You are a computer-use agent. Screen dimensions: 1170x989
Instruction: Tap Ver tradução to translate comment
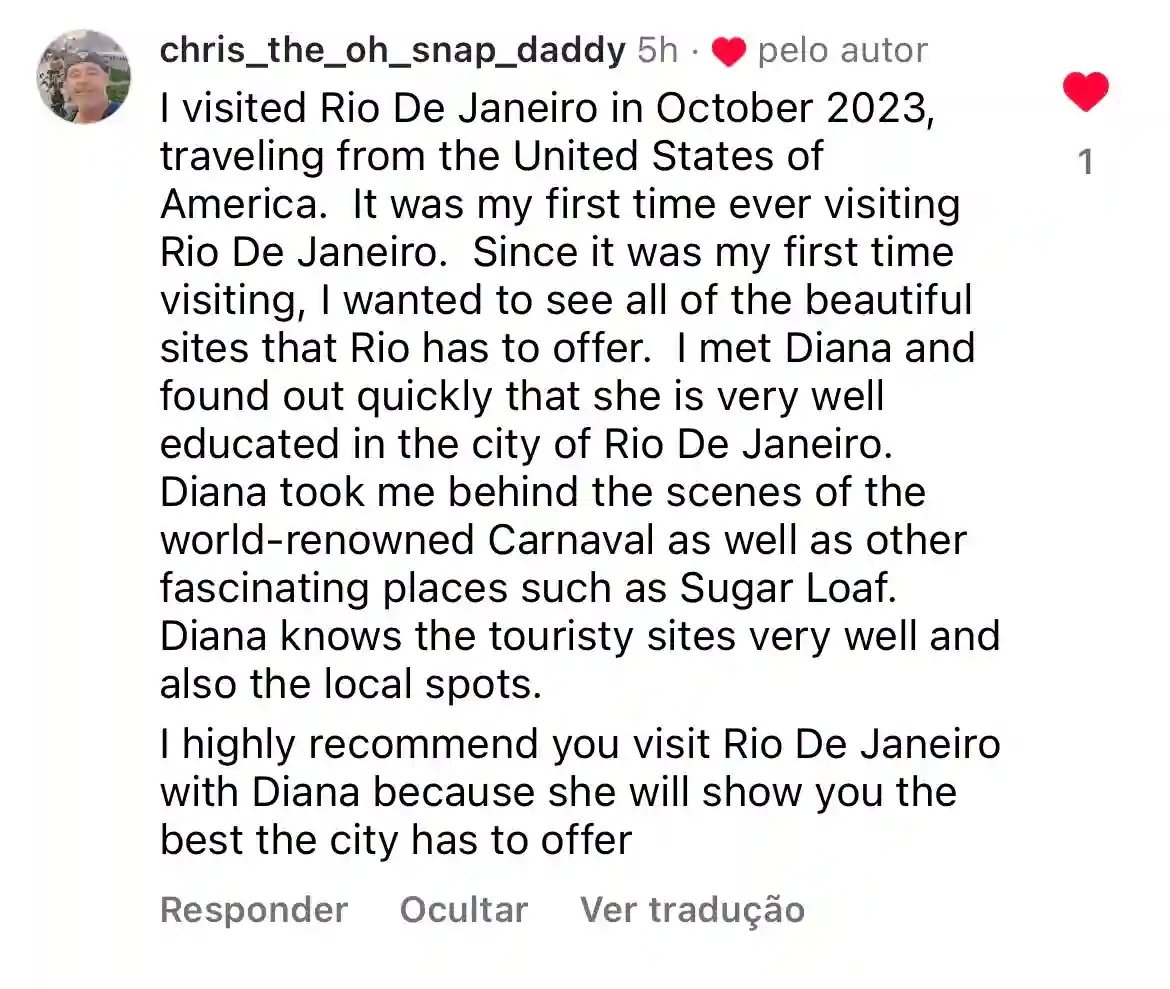[x=692, y=909]
